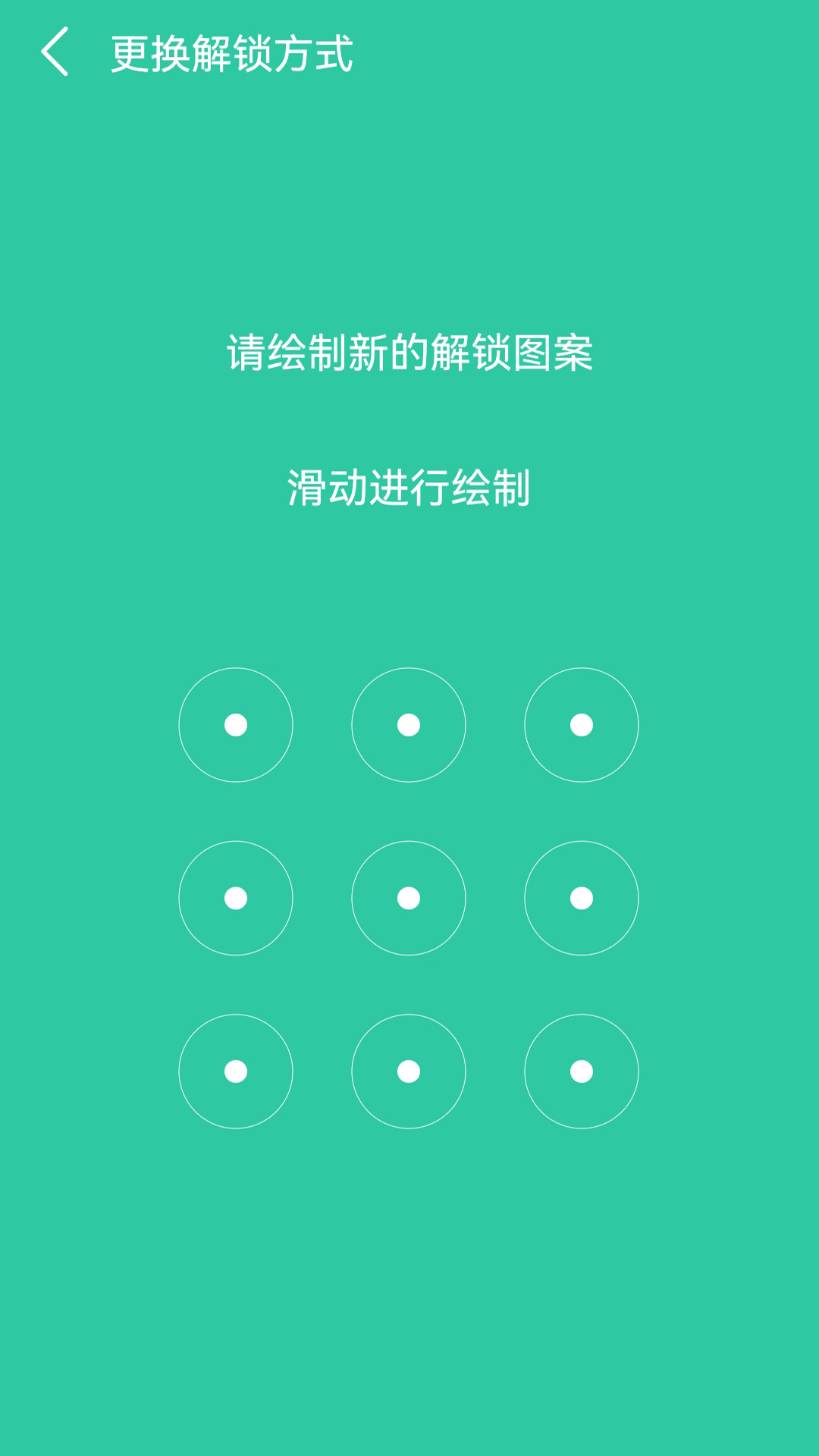Tap the 请绘制新的解锁图案 prompt text
819x1456 pixels.
click(409, 350)
